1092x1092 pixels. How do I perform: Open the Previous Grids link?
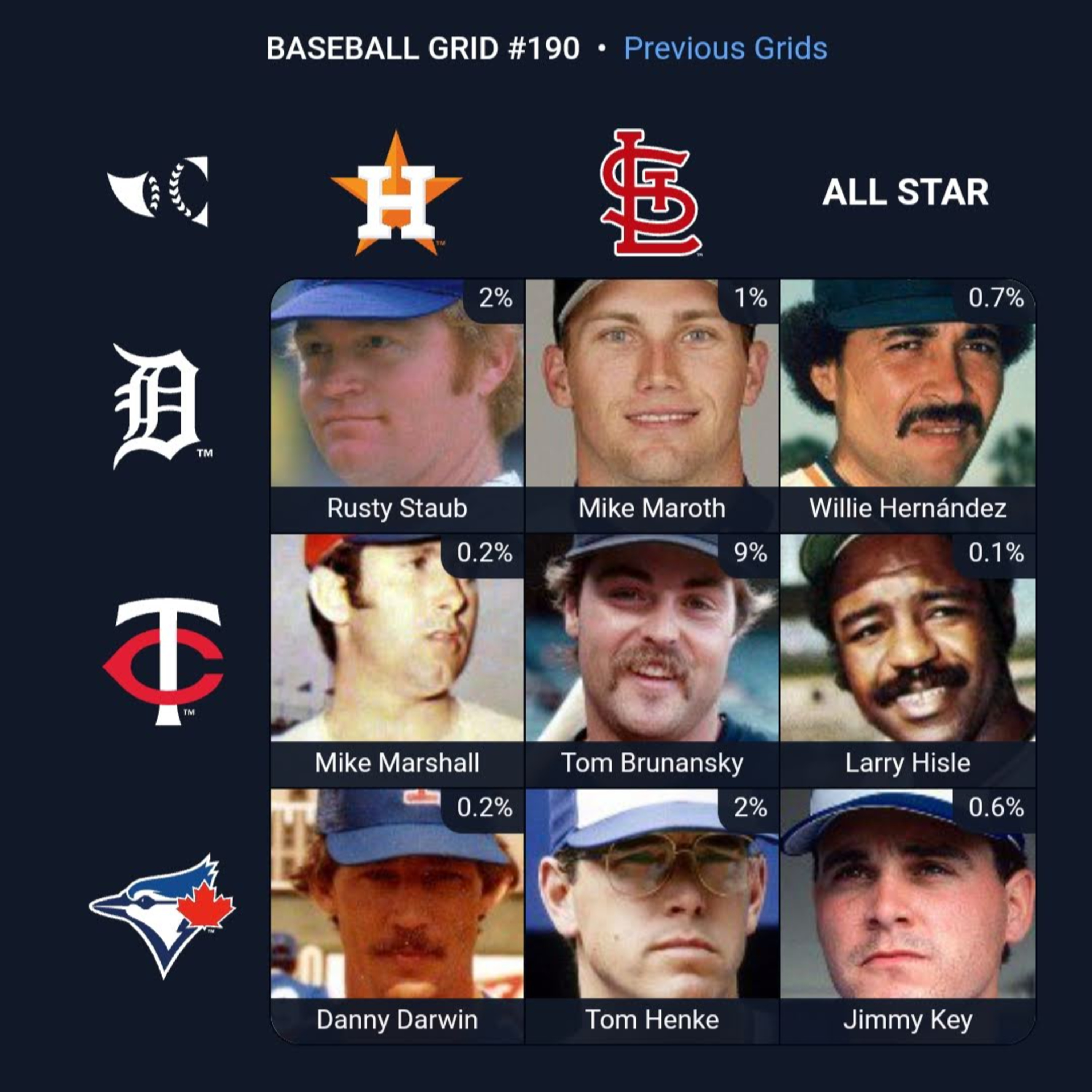point(725,49)
